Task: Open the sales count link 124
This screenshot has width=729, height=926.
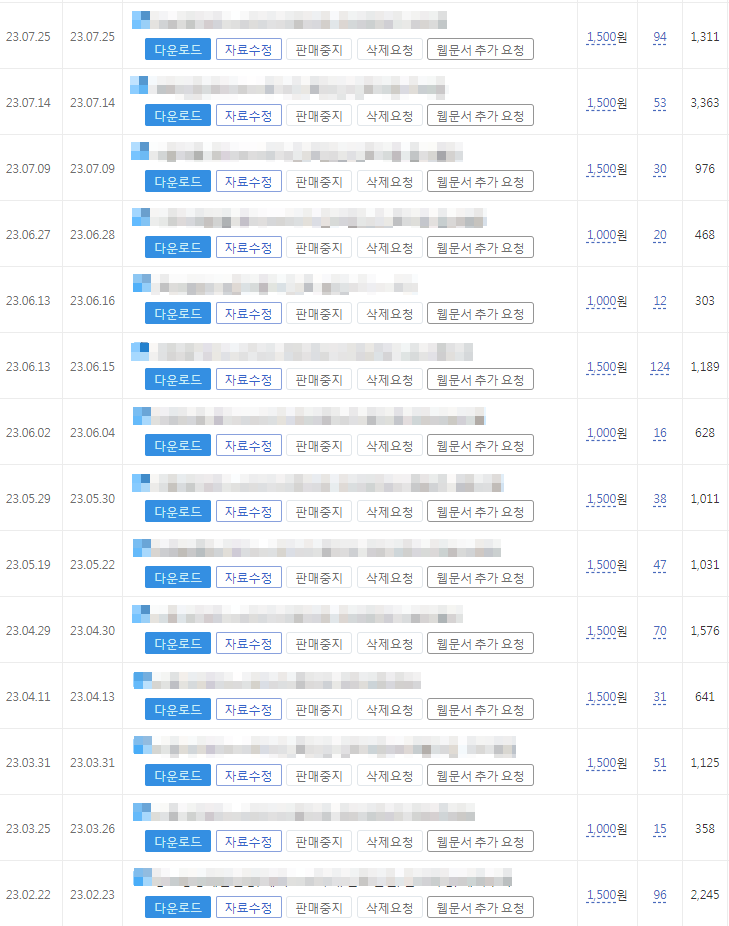Action: pos(660,367)
